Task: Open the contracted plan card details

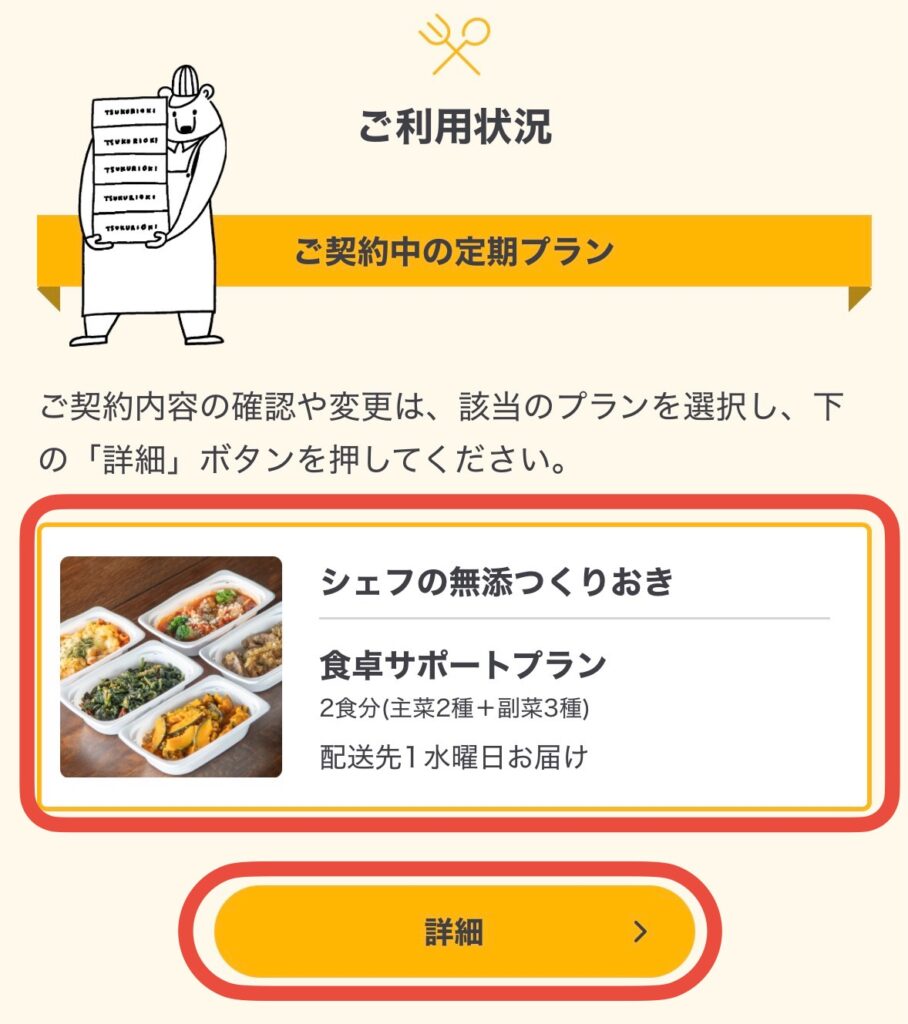Action: 454,930
